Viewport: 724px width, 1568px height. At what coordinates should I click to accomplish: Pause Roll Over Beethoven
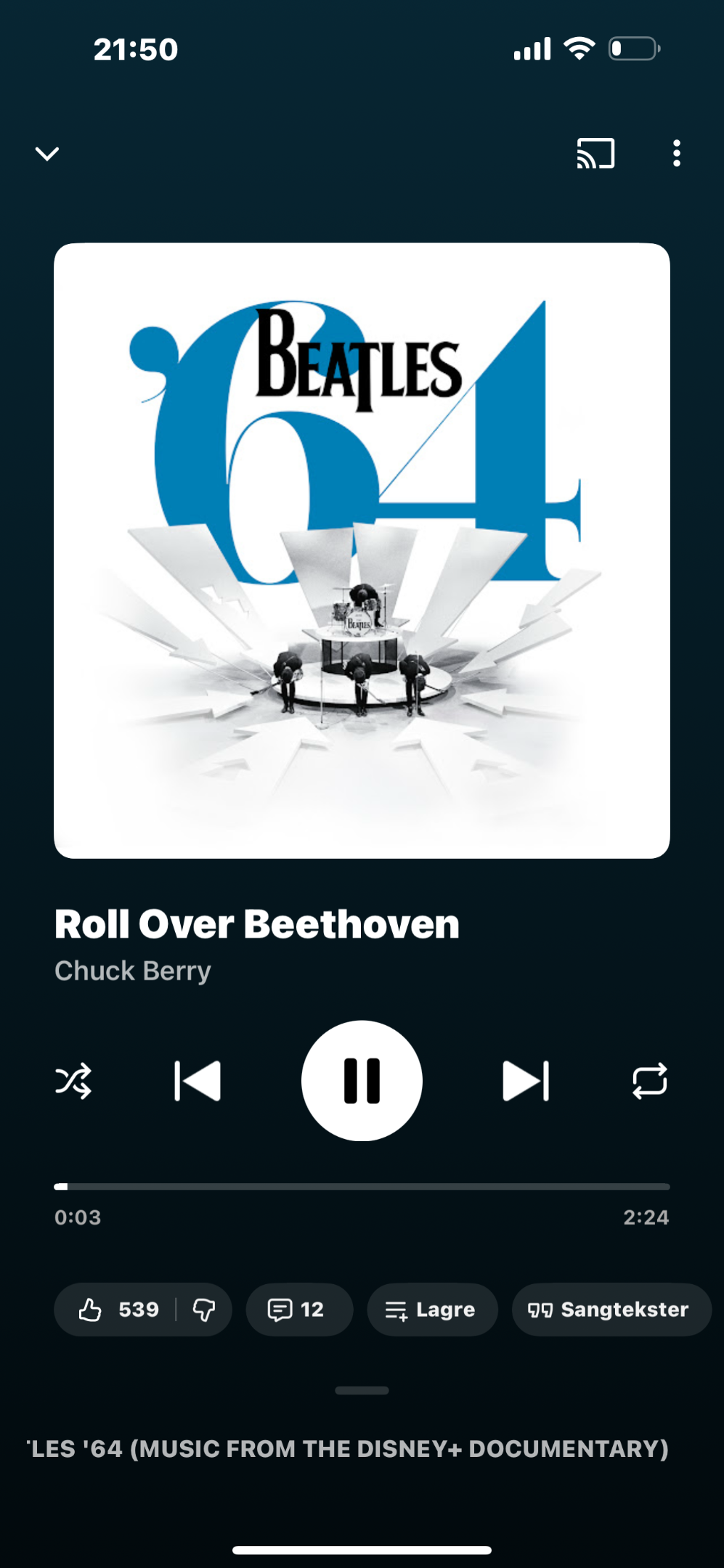pyautogui.click(x=362, y=1081)
